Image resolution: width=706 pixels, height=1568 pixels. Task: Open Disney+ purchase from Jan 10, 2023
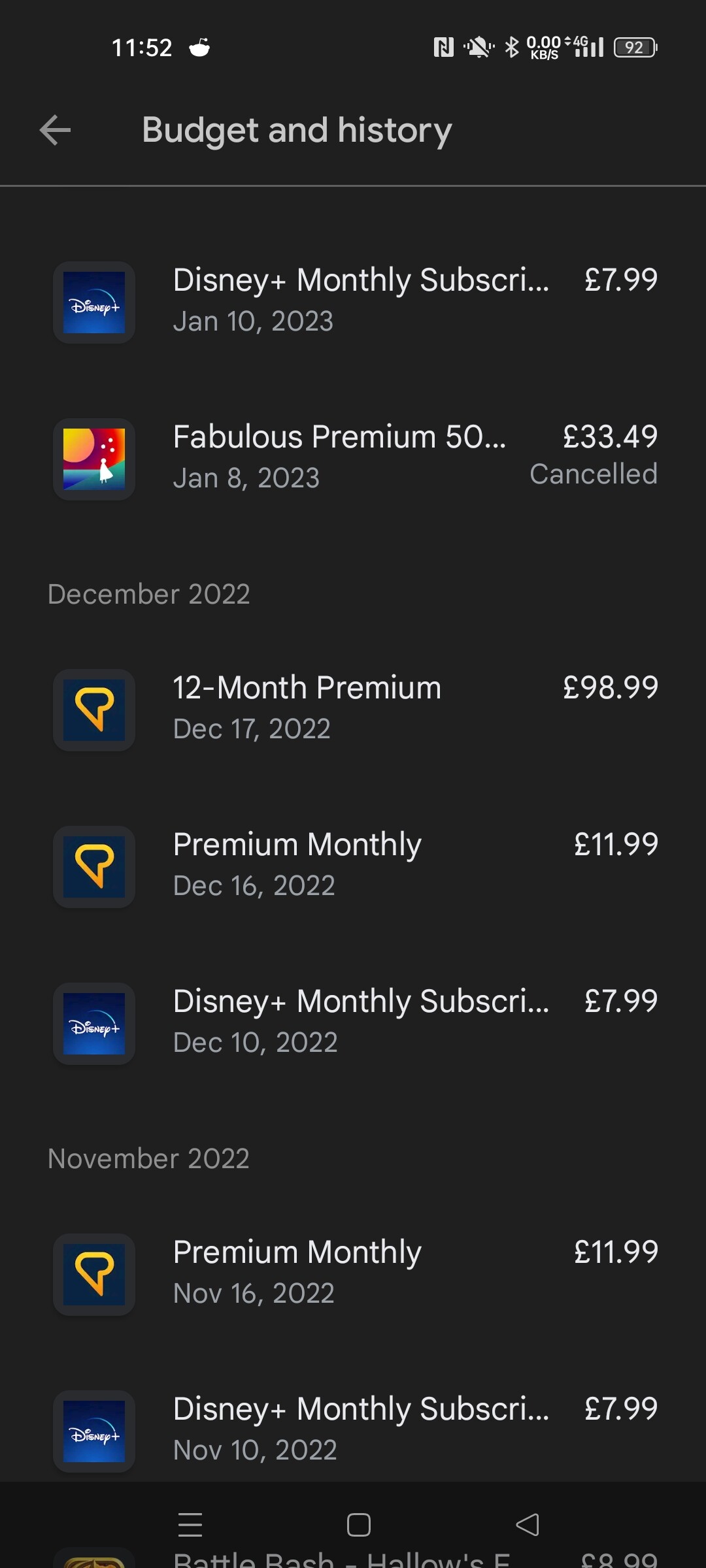coord(353,302)
